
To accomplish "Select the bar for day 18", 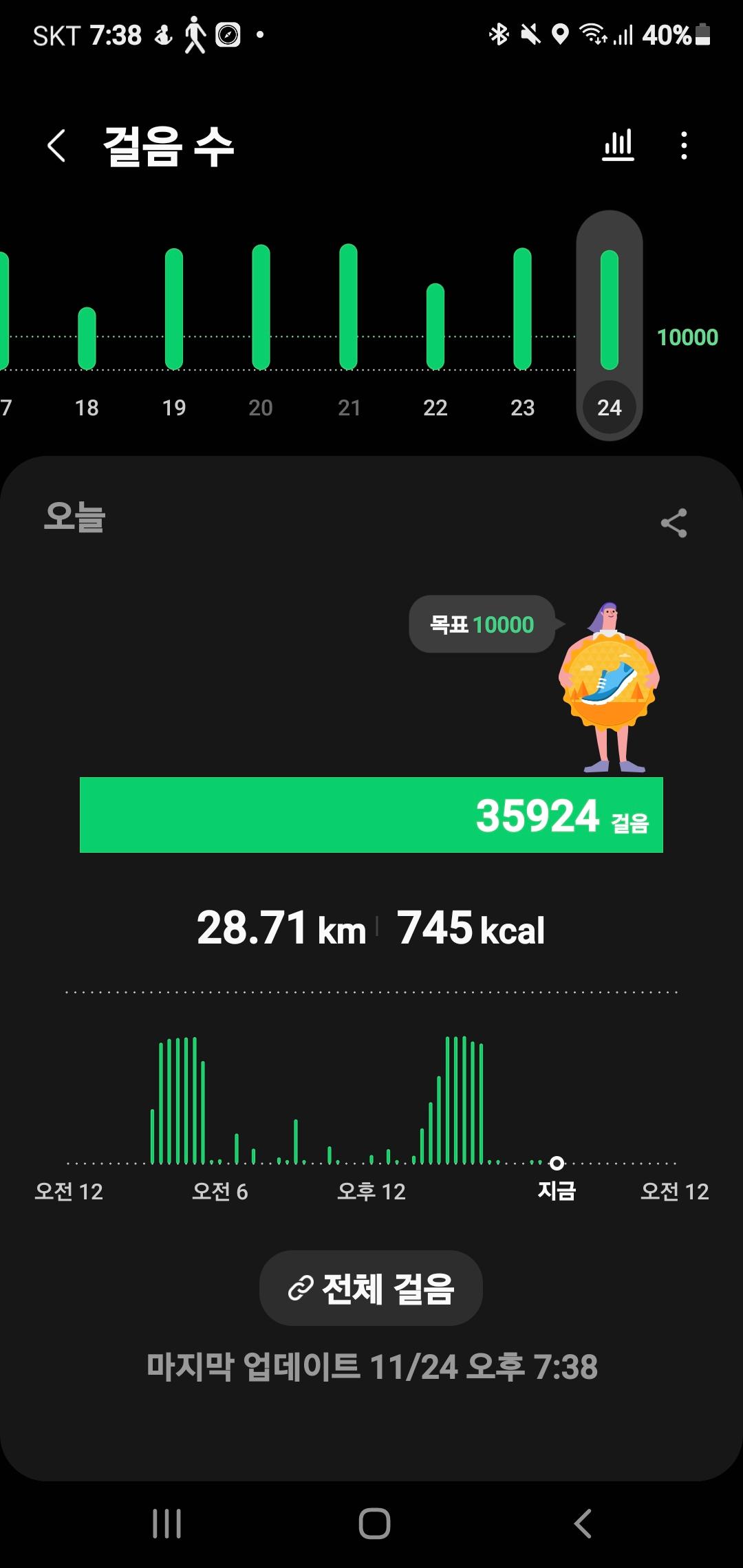I will click(x=87, y=338).
